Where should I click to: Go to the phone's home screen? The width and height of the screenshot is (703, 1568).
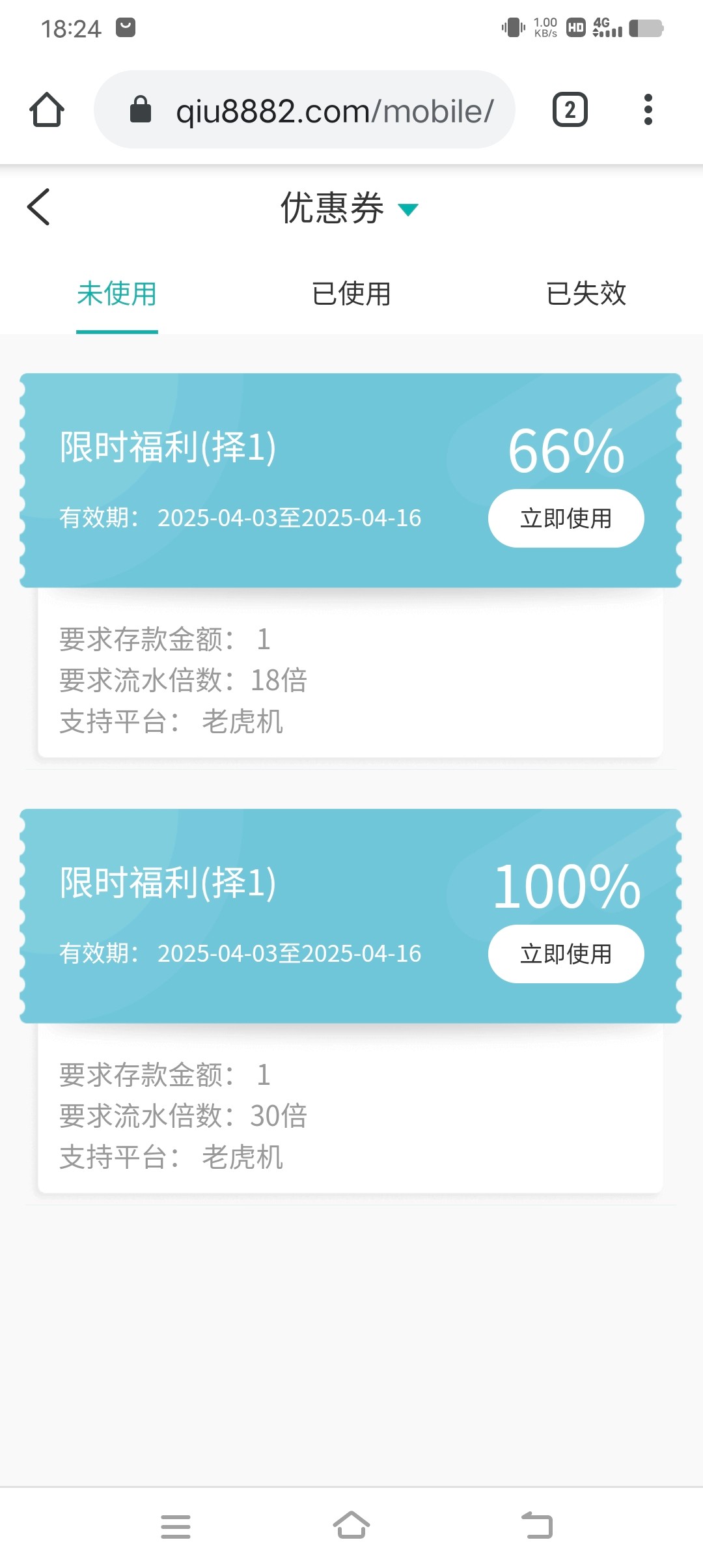351,1525
